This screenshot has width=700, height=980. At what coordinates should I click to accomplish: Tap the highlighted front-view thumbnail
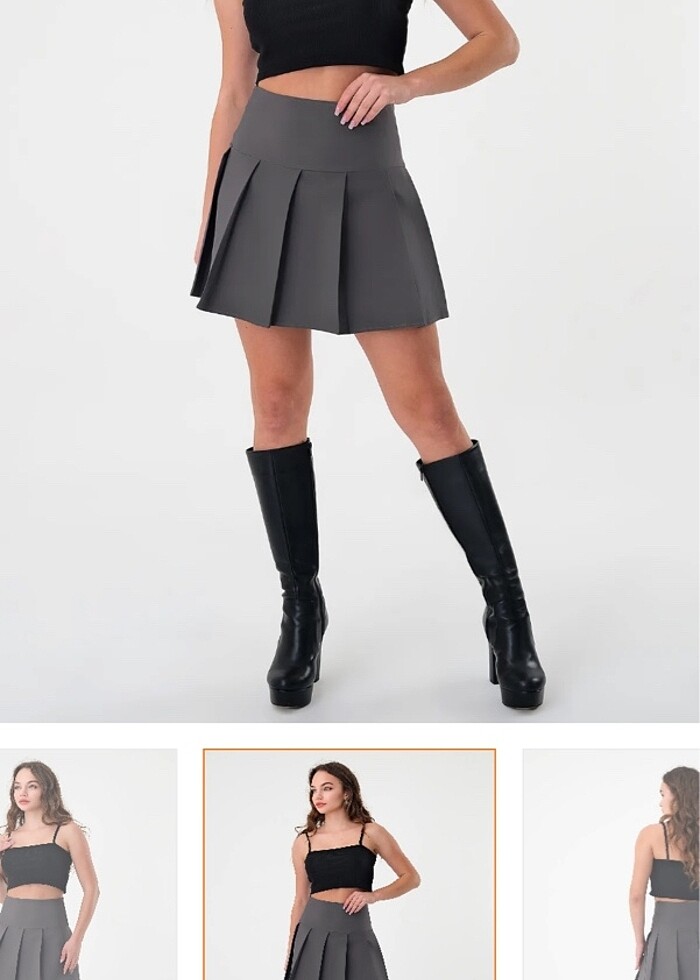pos(349,865)
